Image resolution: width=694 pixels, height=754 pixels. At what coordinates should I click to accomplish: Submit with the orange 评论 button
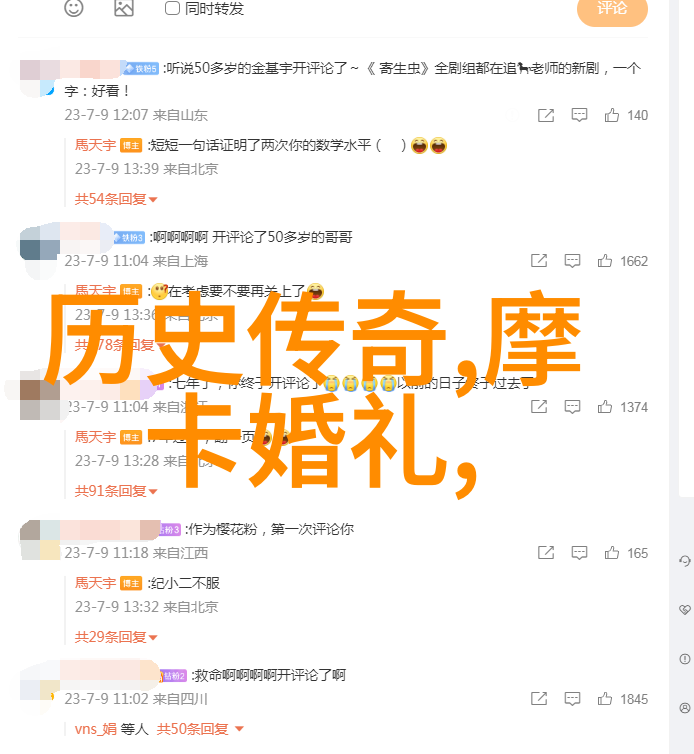[611, 9]
